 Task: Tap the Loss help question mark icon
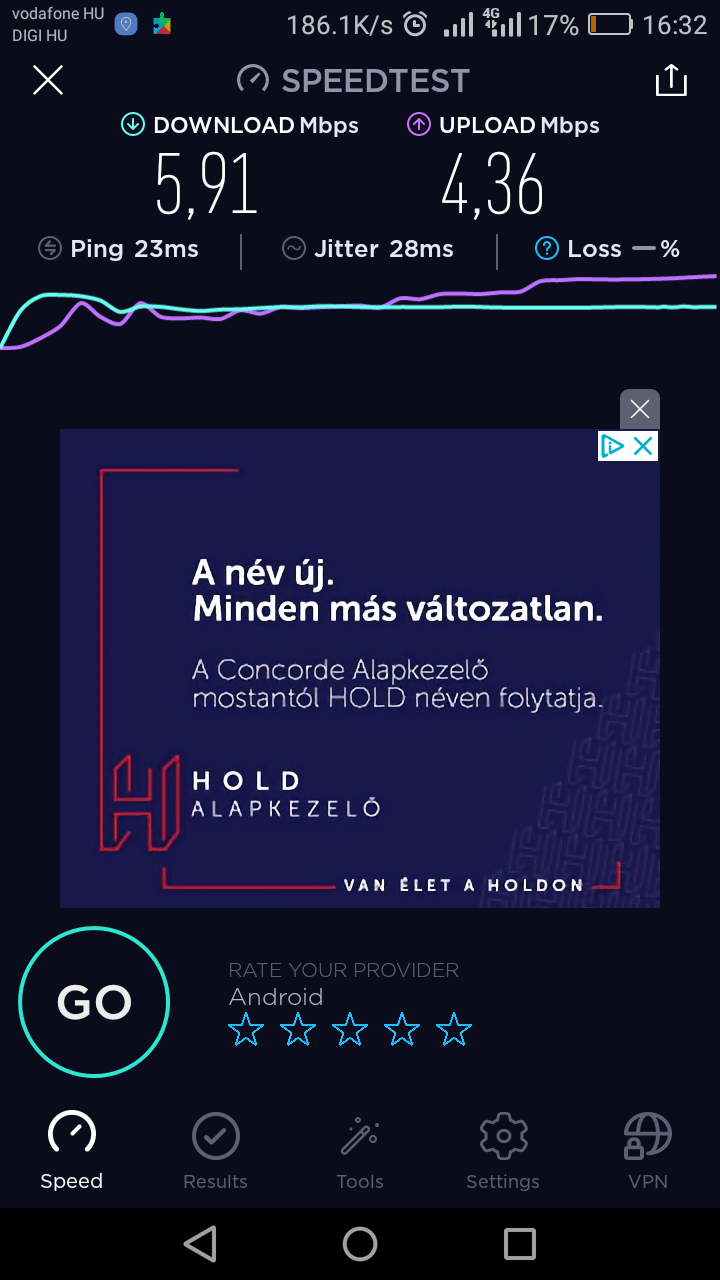tap(546, 249)
